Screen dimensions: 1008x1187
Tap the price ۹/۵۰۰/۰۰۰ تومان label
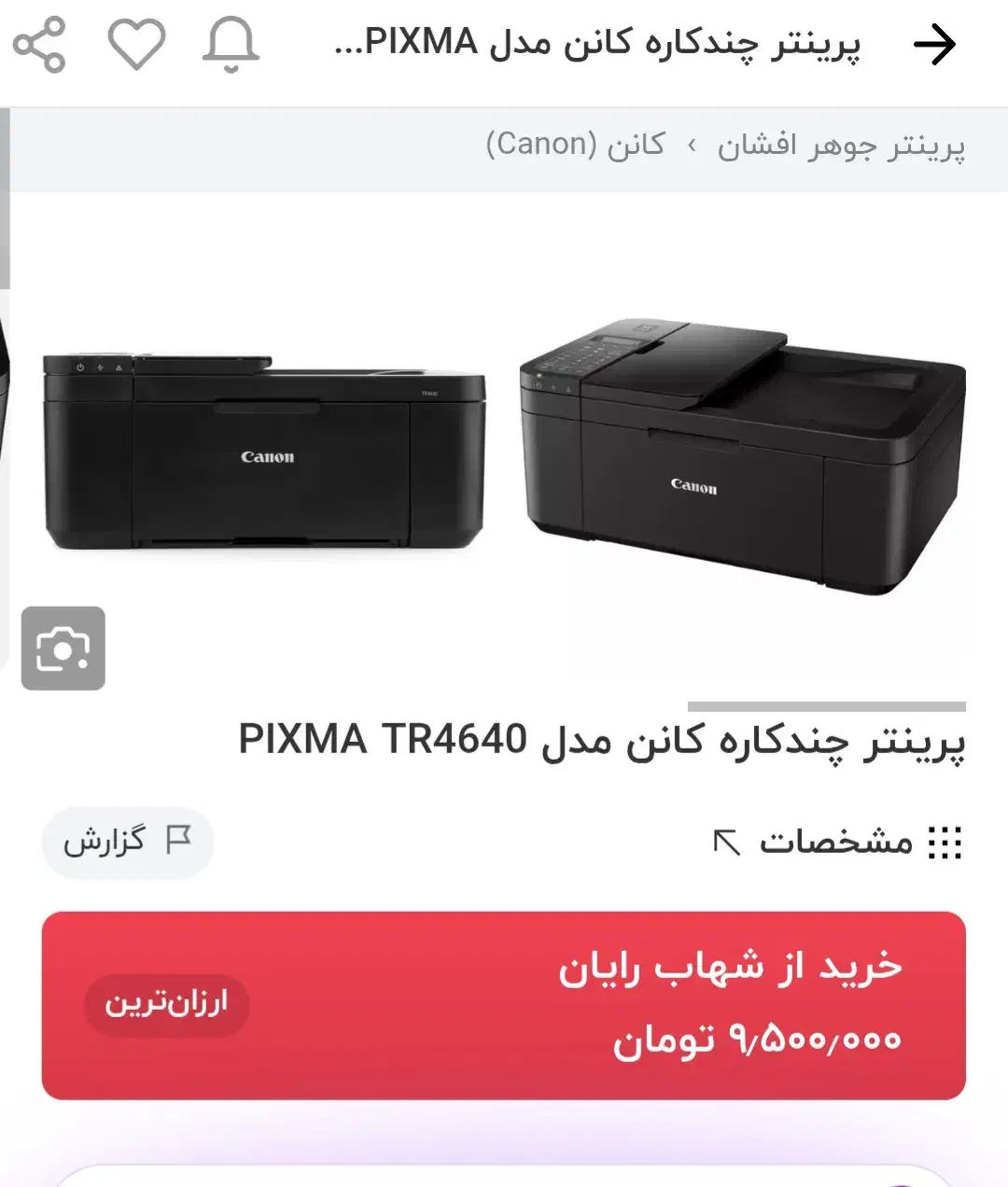(756, 1042)
